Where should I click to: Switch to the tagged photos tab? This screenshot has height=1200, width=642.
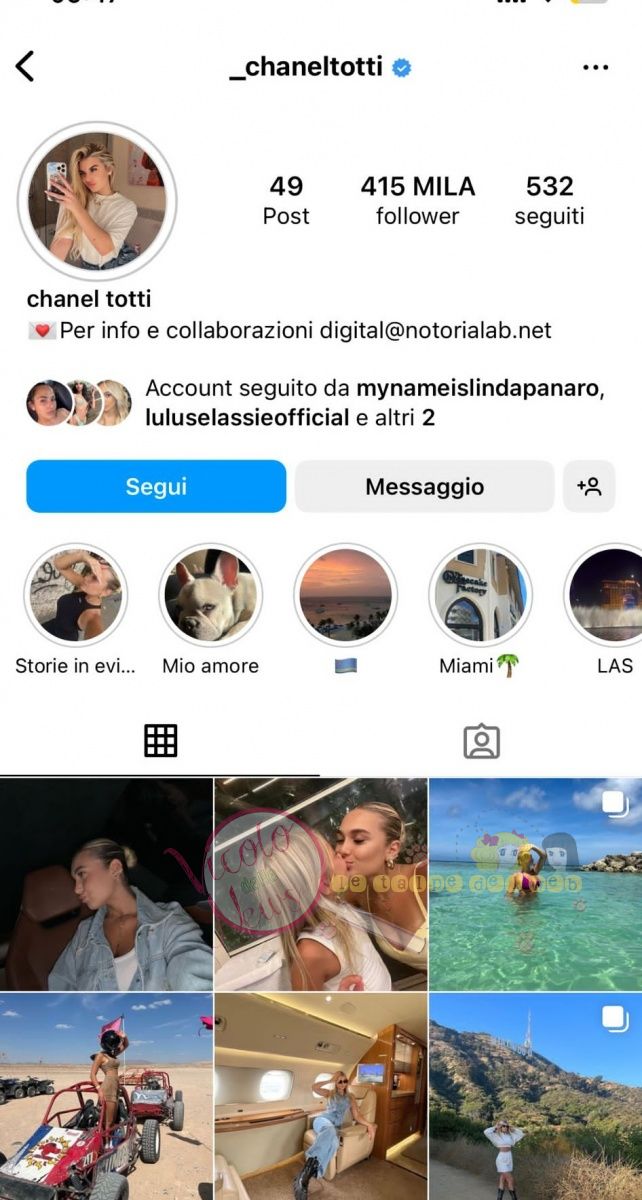click(x=481, y=741)
